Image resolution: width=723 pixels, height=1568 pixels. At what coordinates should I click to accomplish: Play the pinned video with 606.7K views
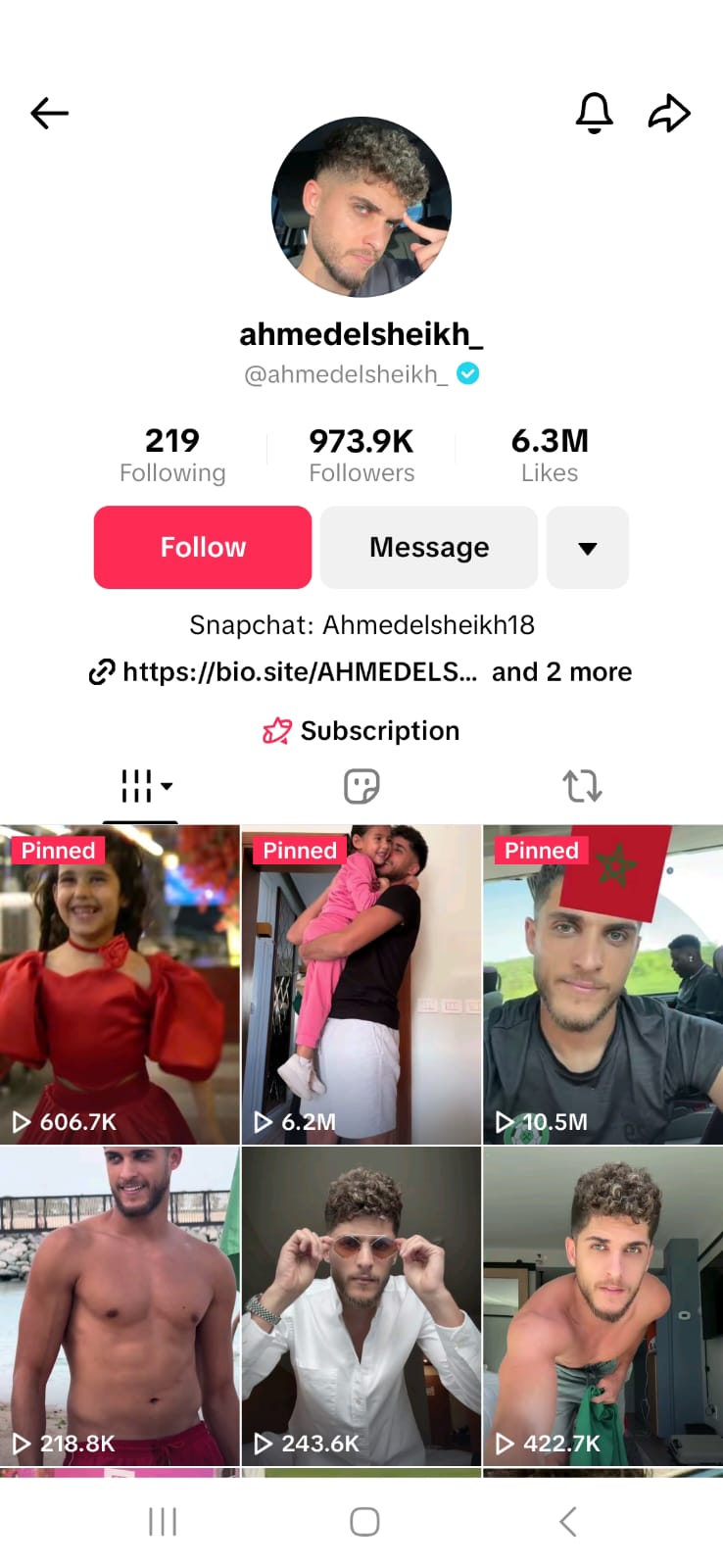pyautogui.click(x=120, y=985)
